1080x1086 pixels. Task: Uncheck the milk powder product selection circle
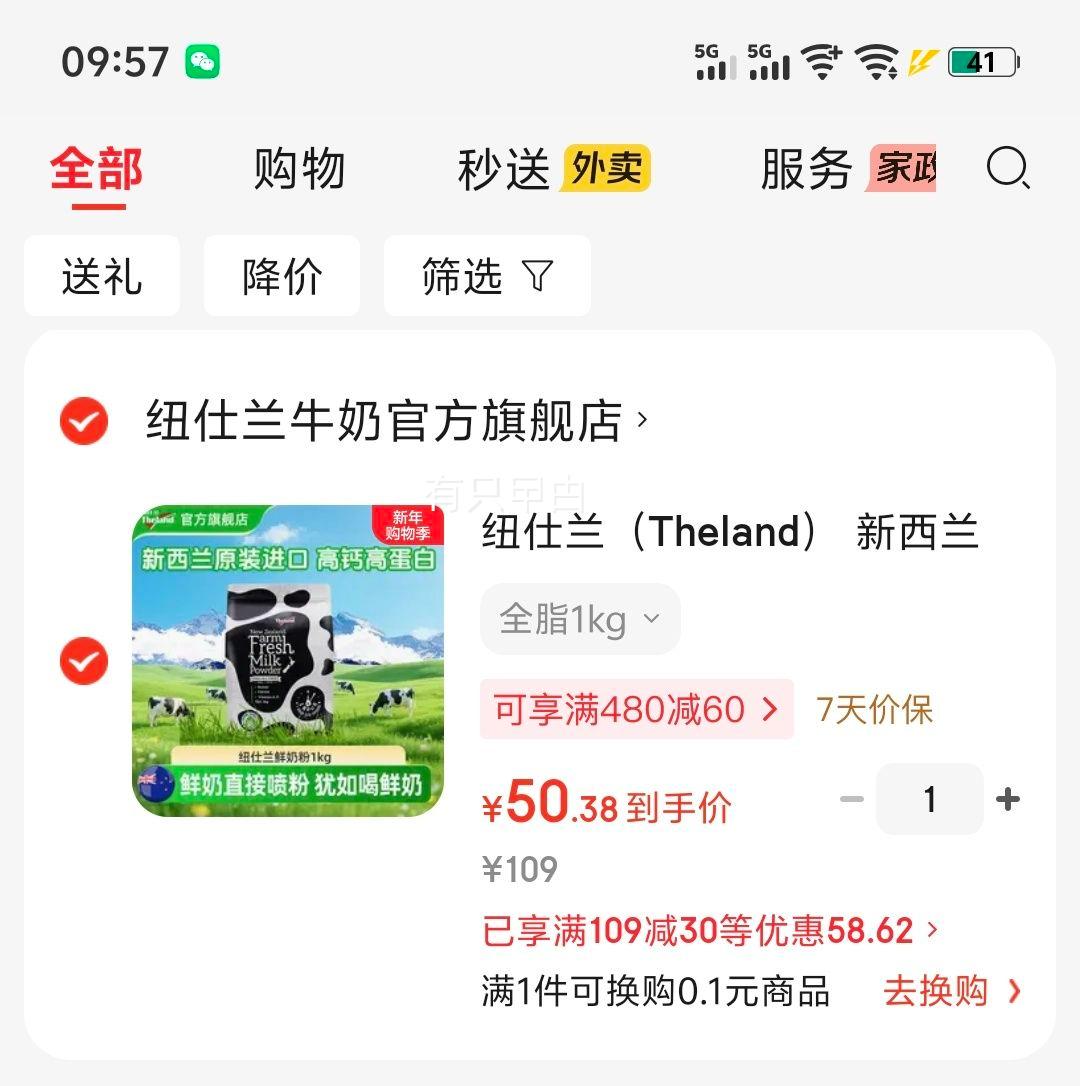83,662
